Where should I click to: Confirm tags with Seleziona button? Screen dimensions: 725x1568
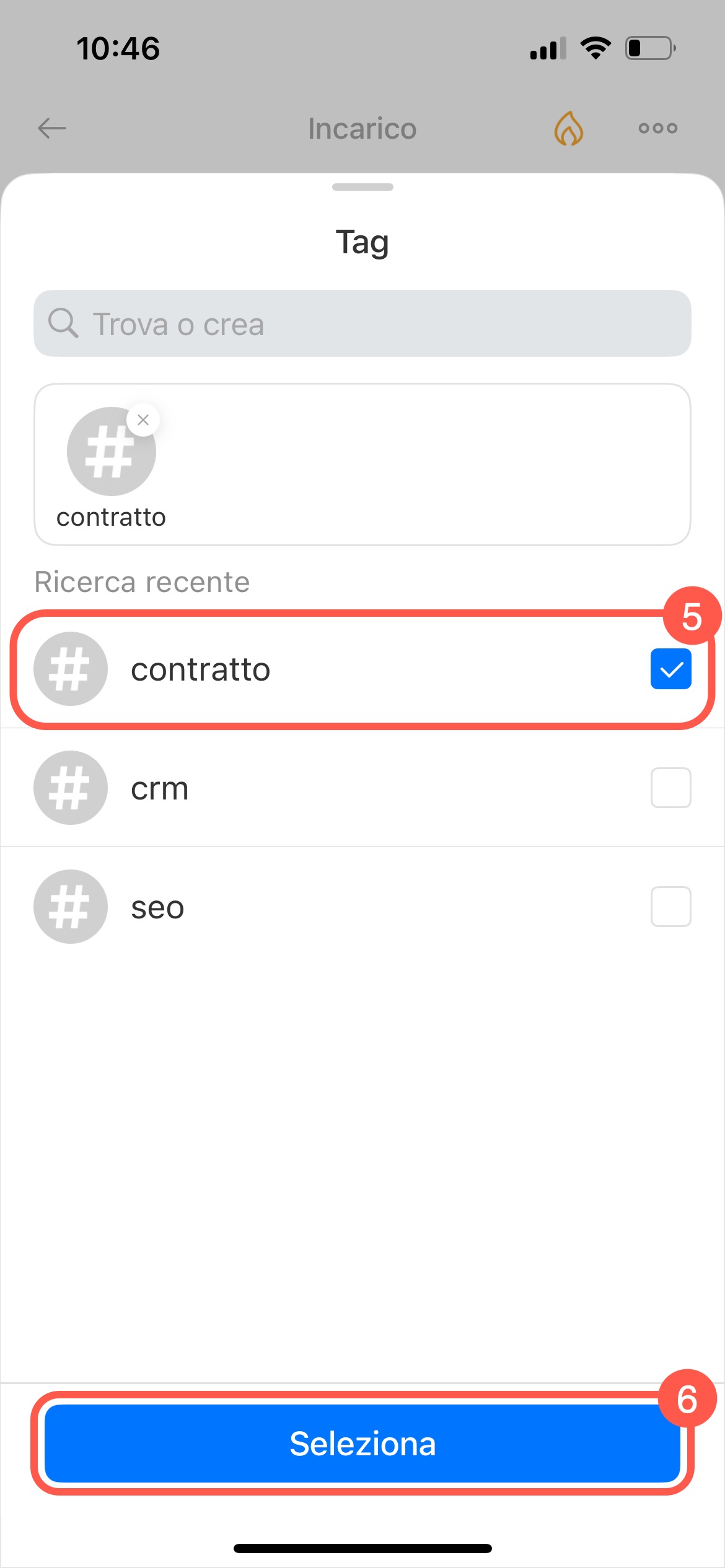[x=362, y=1444]
